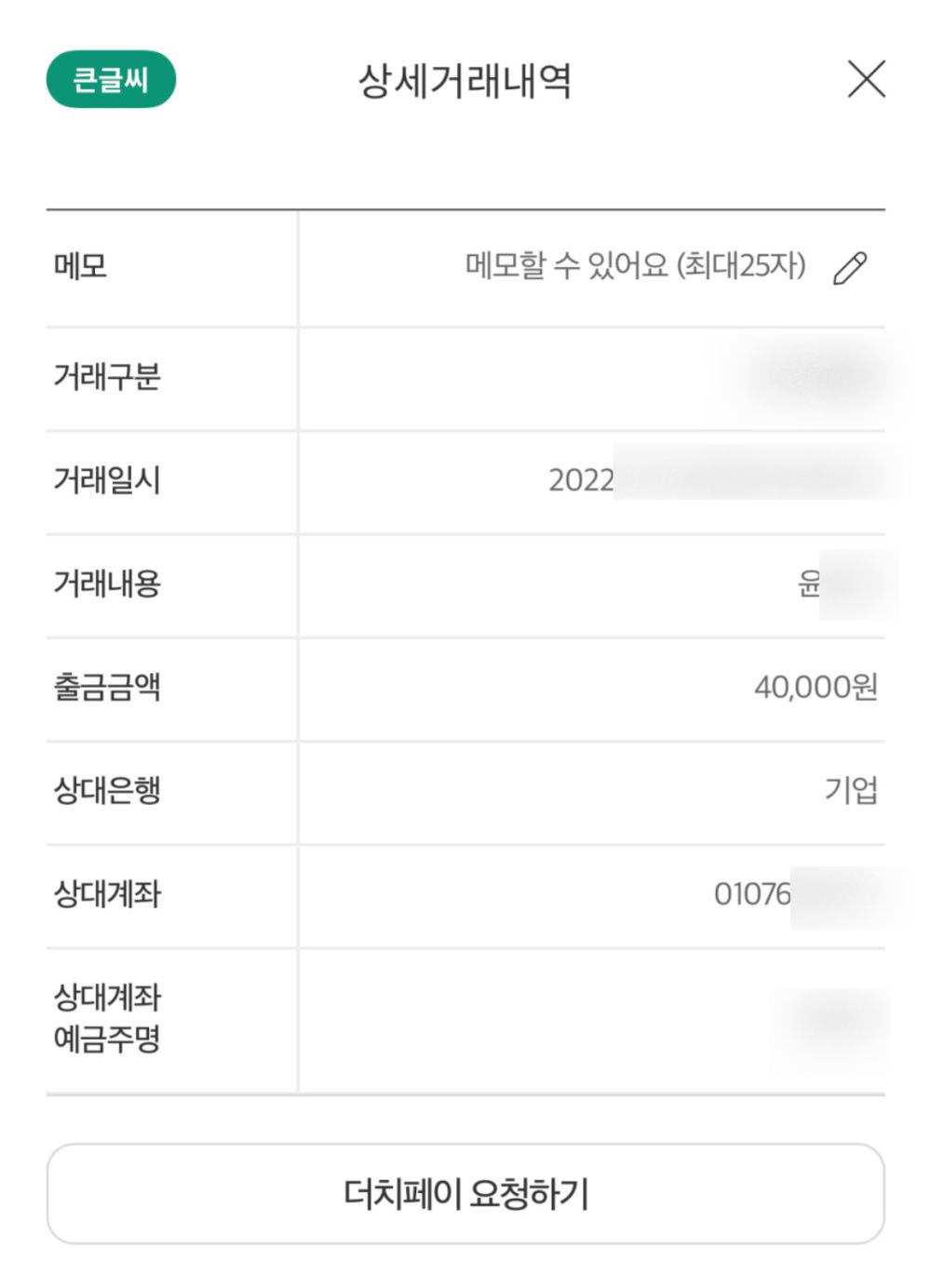Screen dimensions: 931x1288
Task: Edit the memo with the pencil icon
Action: pyautogui.click(x=850, y=268)
